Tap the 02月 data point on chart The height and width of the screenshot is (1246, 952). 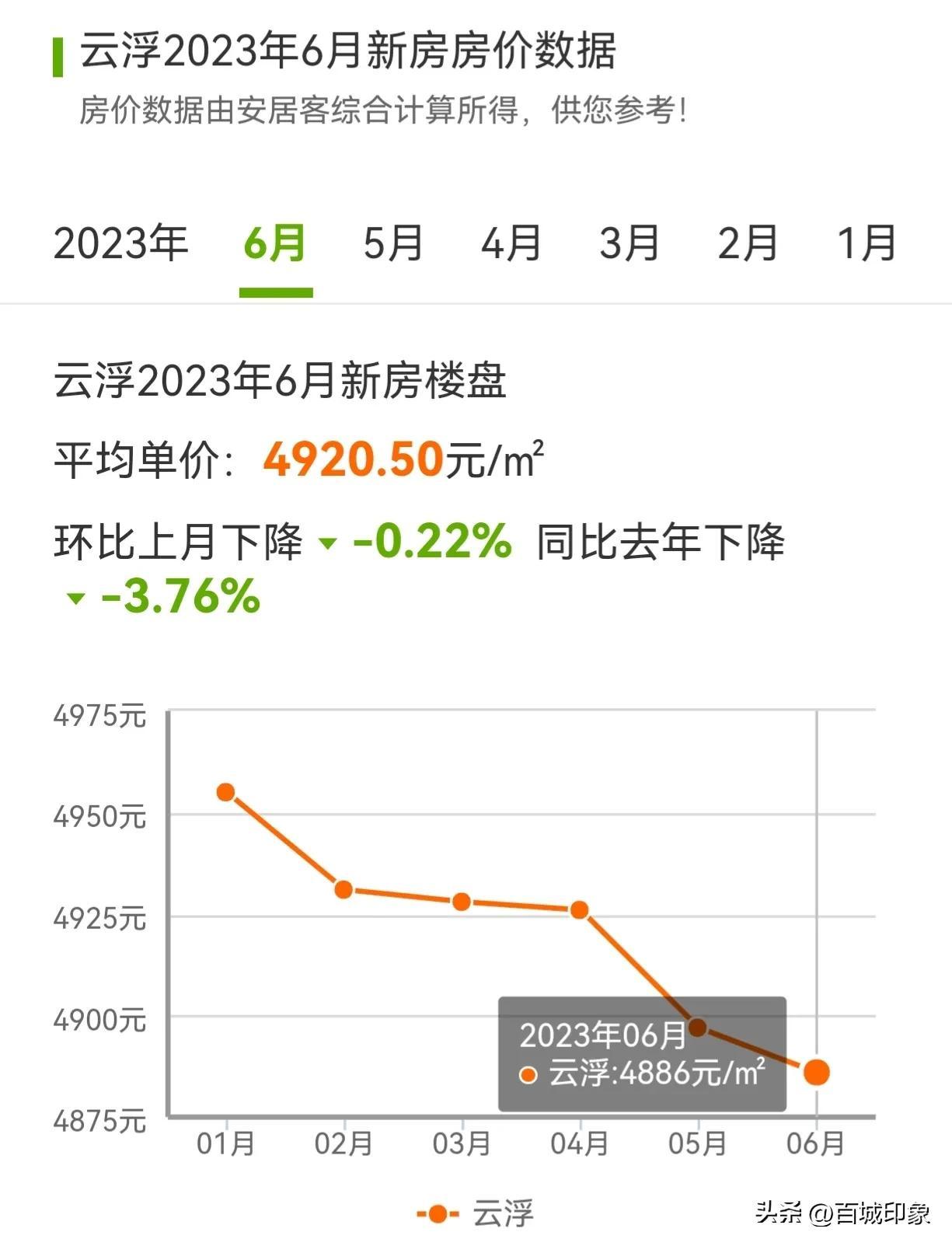point(343,889)
